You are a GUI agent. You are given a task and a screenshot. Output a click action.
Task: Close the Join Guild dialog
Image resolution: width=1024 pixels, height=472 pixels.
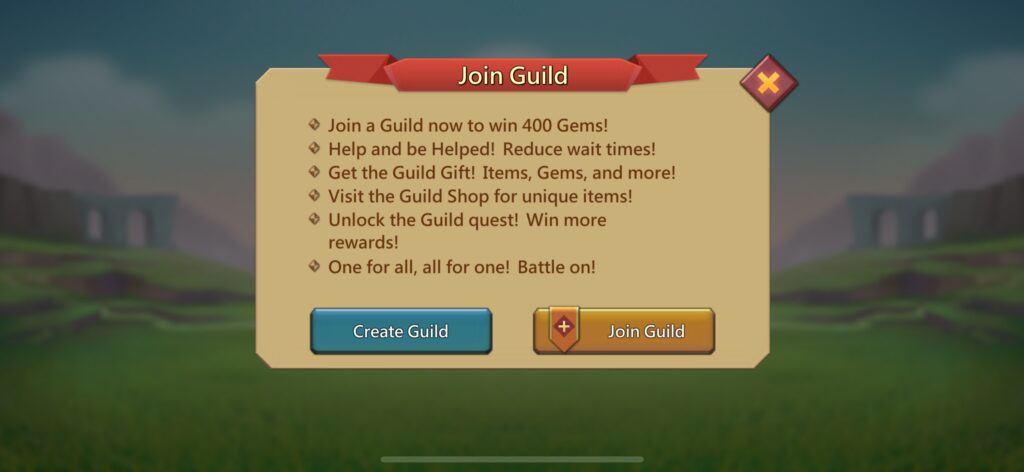[x=768, y=83]
